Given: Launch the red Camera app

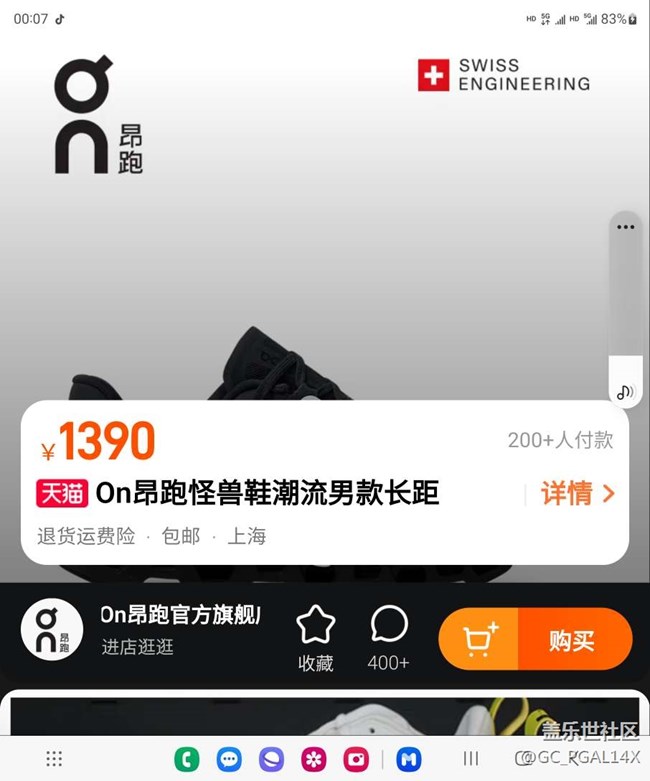Looking at the screenshot, I should click(x=356, y=759).
